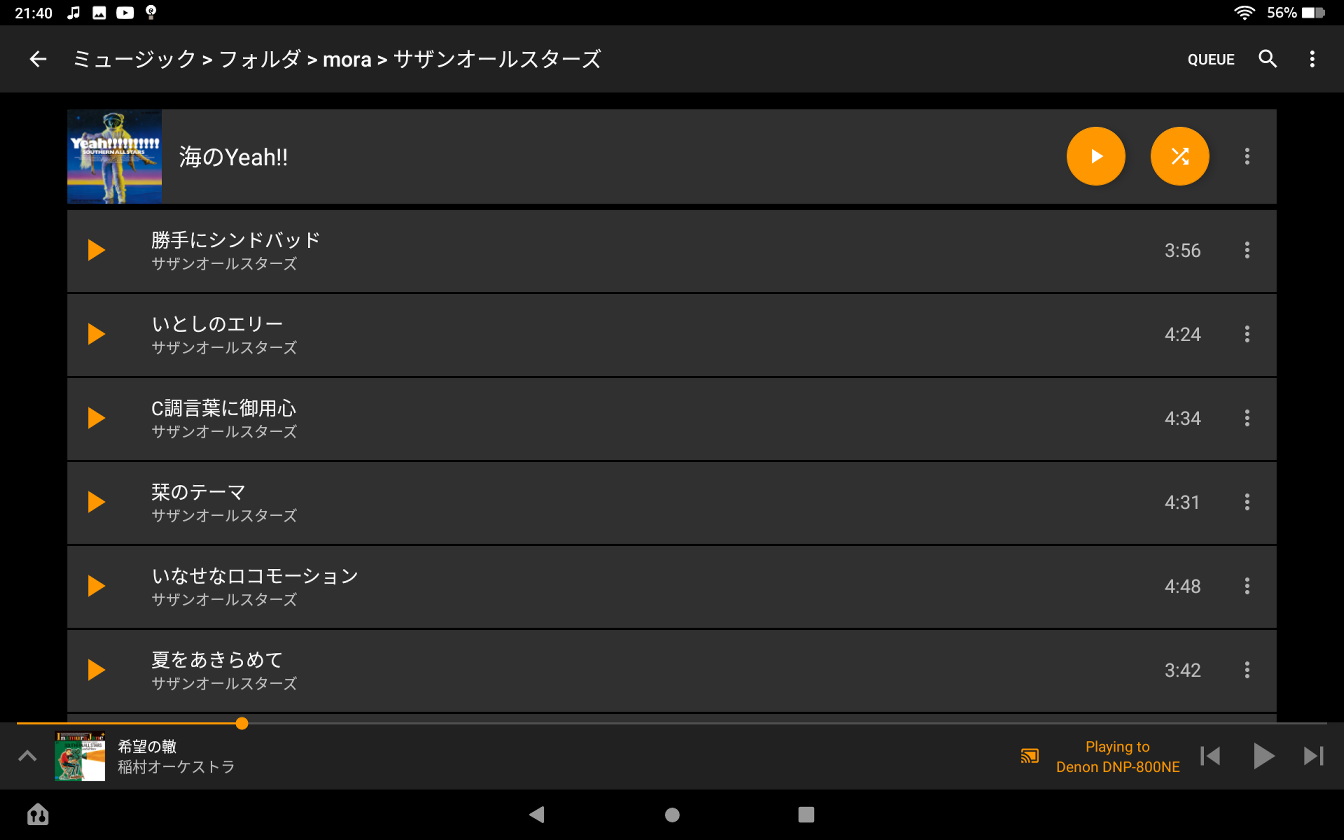Go back using the top-left arrow
Screen dimensions: 1344x840
point(38,59)
